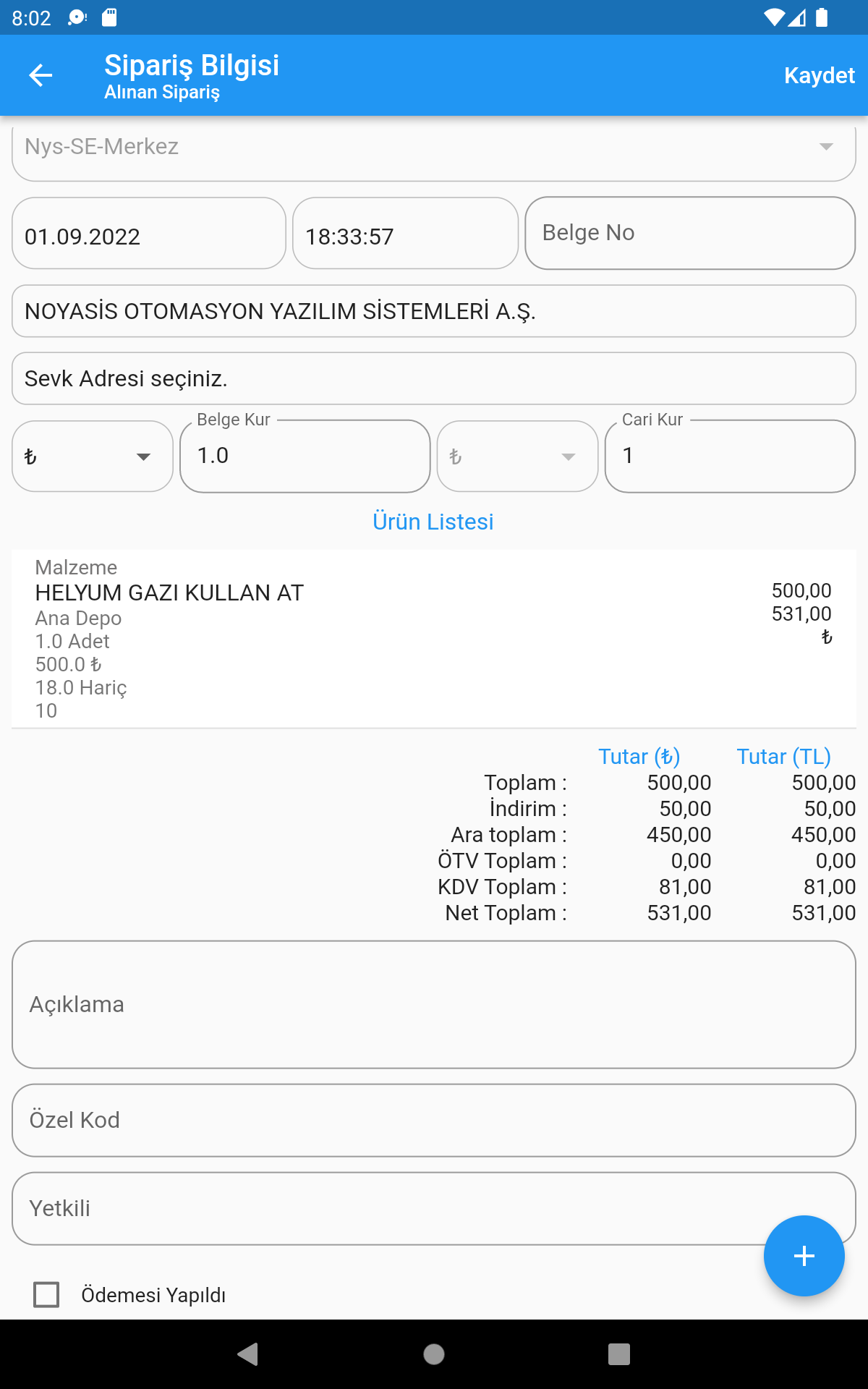Viewport: 868px width, 1389px height.
Task: Change the date 01.09.2022
Action: [148, 235]
